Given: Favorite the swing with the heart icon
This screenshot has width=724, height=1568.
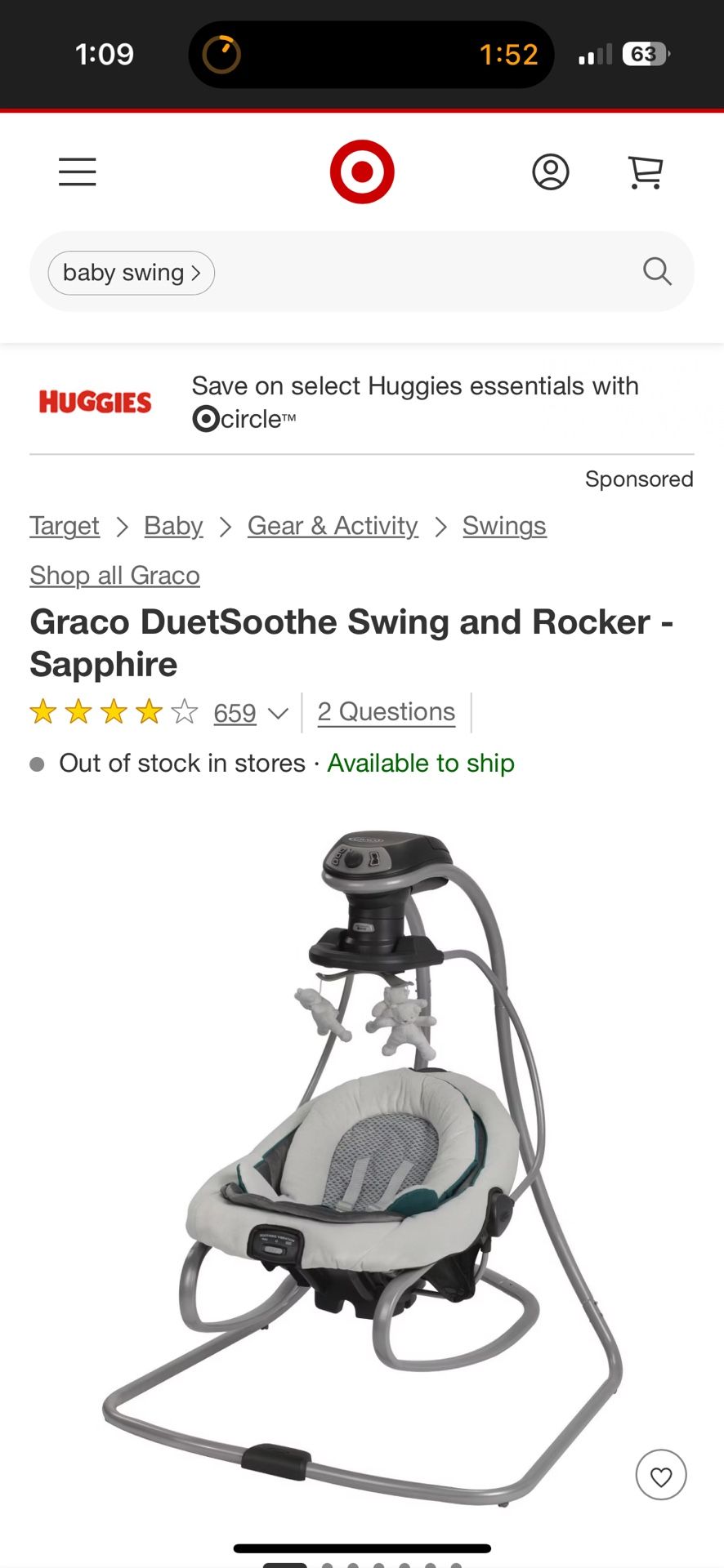Looking at the screenshot, I should tap(661, 1476).
